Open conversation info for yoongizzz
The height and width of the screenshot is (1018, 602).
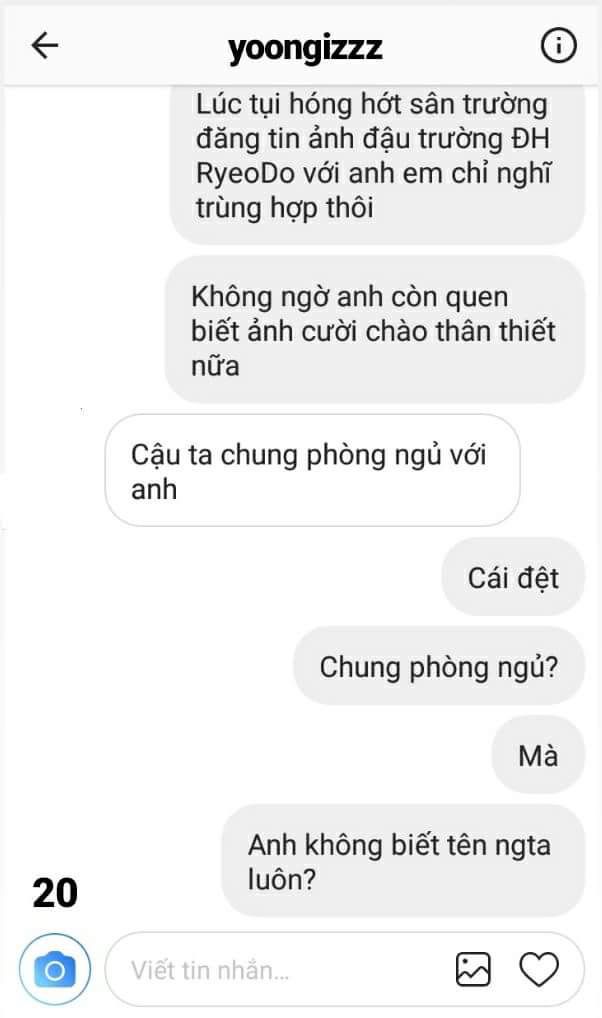click(558, 46)
